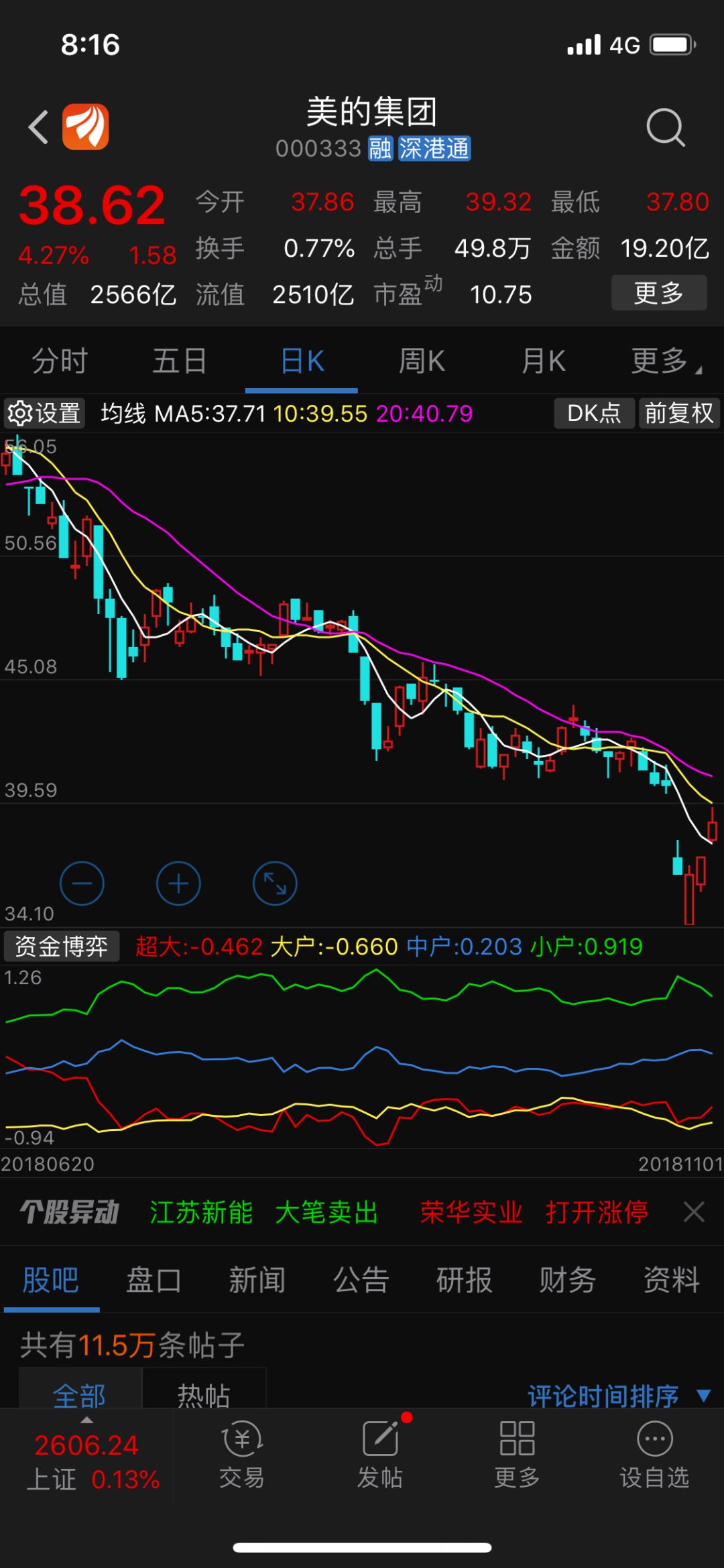724x1568 pixels.
Task: Open chart 设置 gear settings
Action: click(x=44, y=413)
